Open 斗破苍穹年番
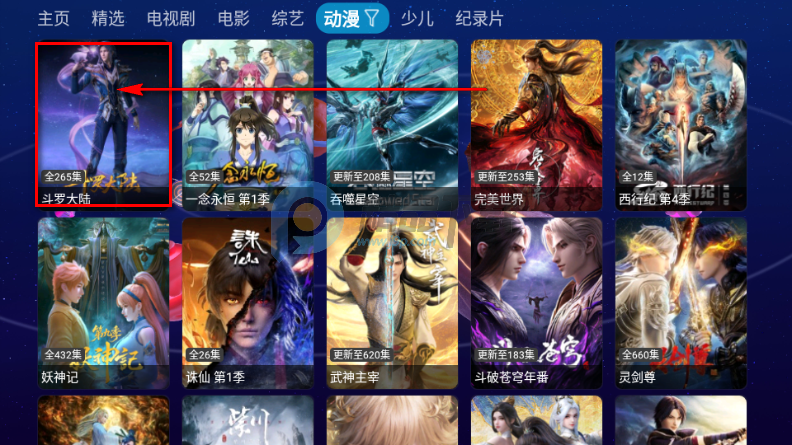 (x=536, y=303)
